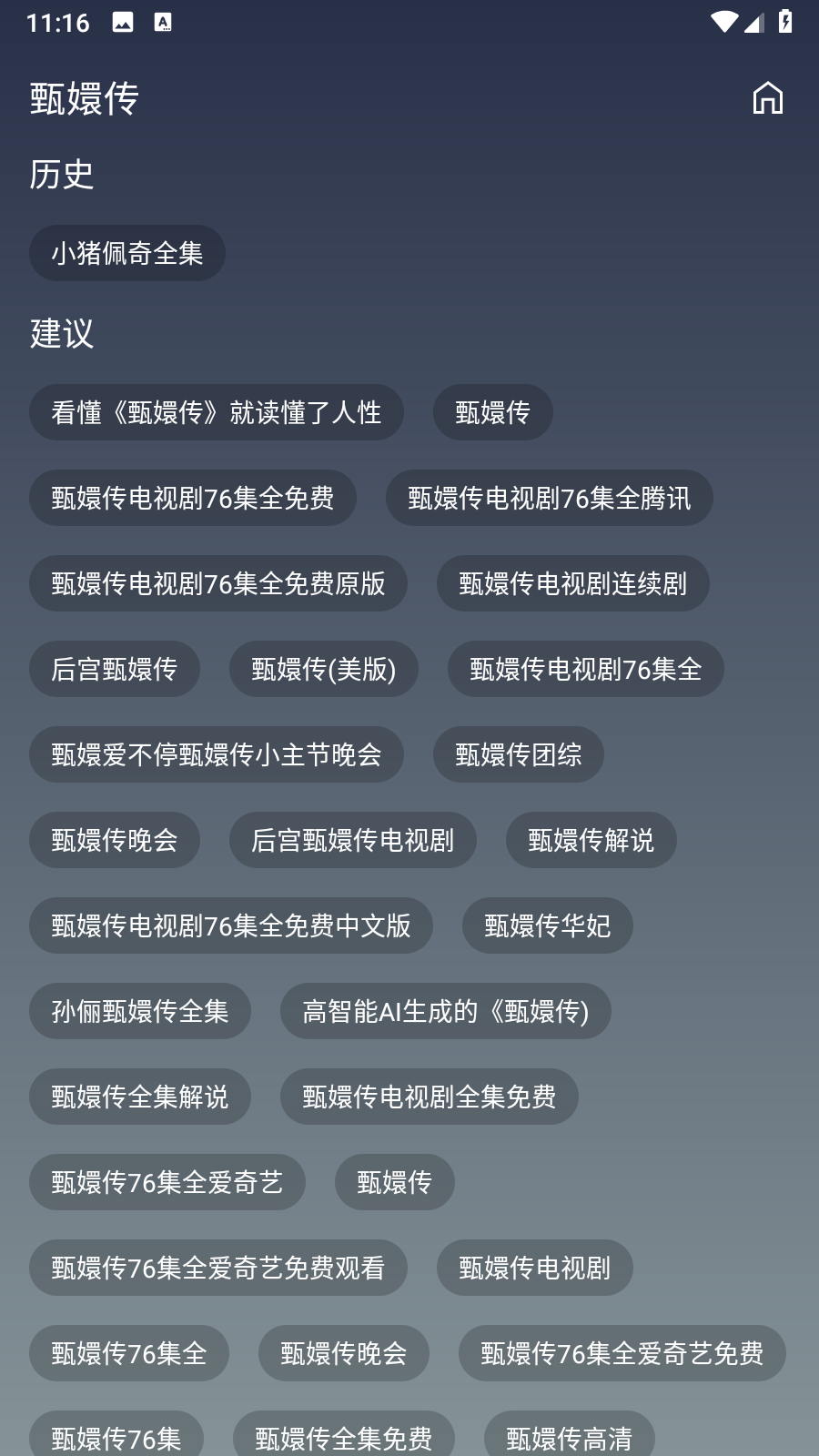
Task: Choose 高智能AI生成的《甄嬛传) chip
Action: [445, 1011]
